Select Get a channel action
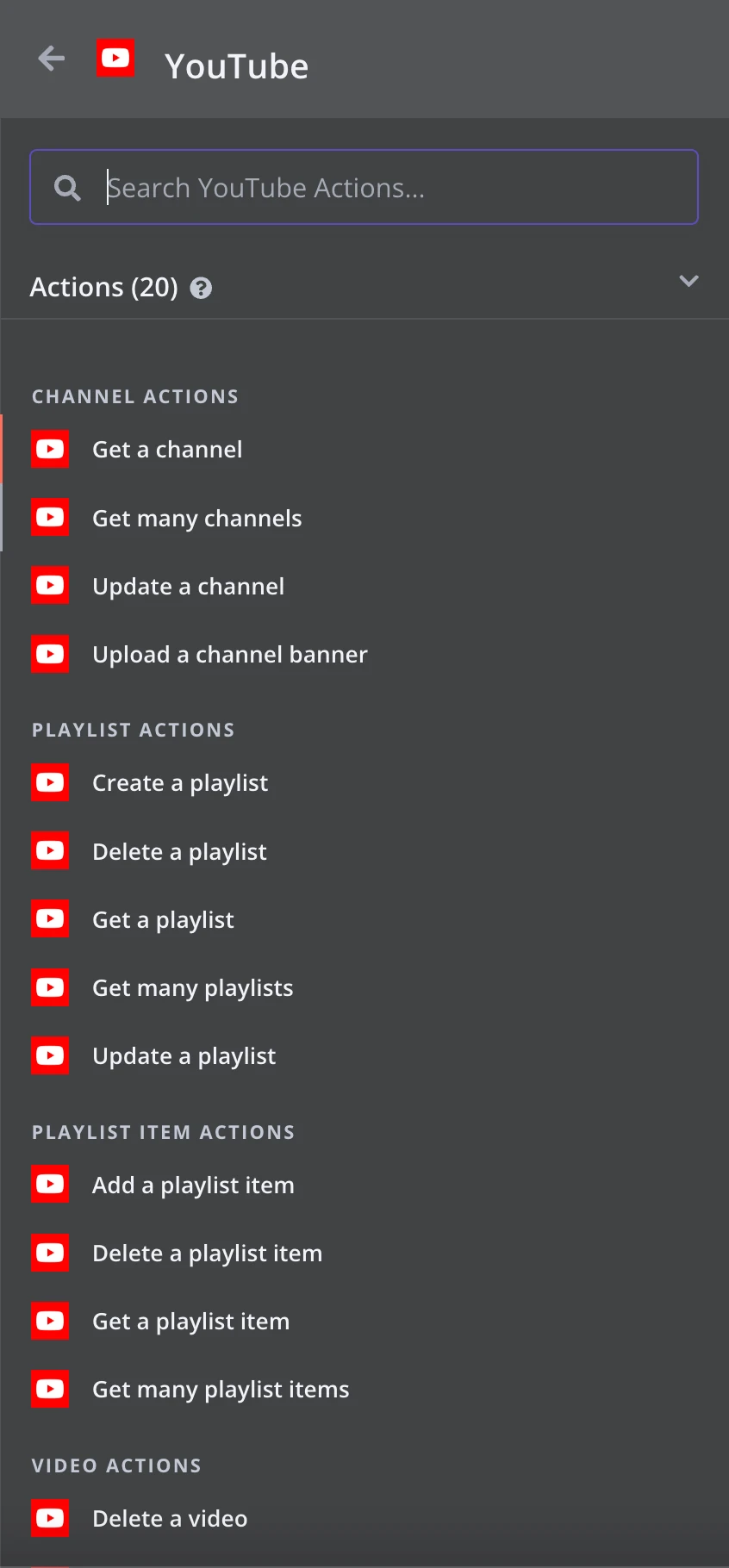The height and width of the screenshot is (1568, 729). [x=364, y=449]
